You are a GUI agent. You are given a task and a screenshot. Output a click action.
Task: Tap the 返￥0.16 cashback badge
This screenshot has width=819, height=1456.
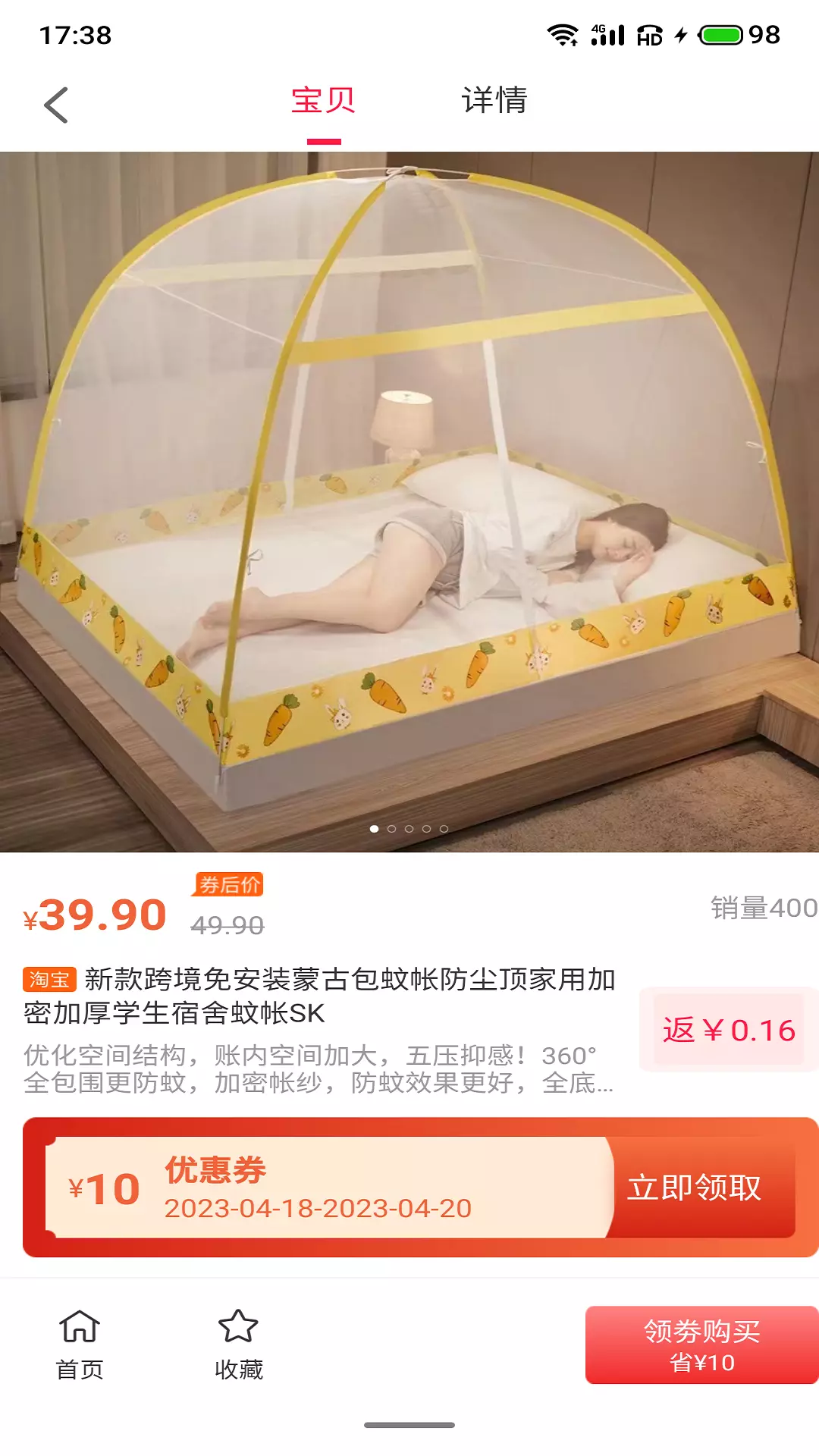coord(729,1030)
